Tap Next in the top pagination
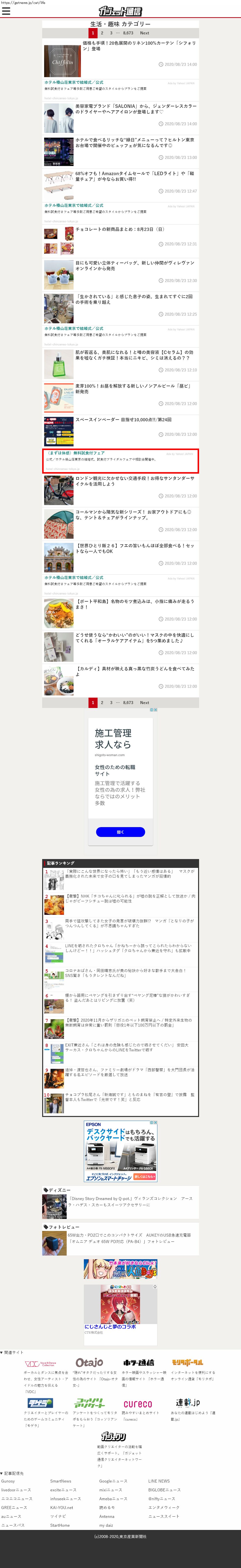Image resolution: width=241 pixels, height=1568 pixels. coord(144,33)
